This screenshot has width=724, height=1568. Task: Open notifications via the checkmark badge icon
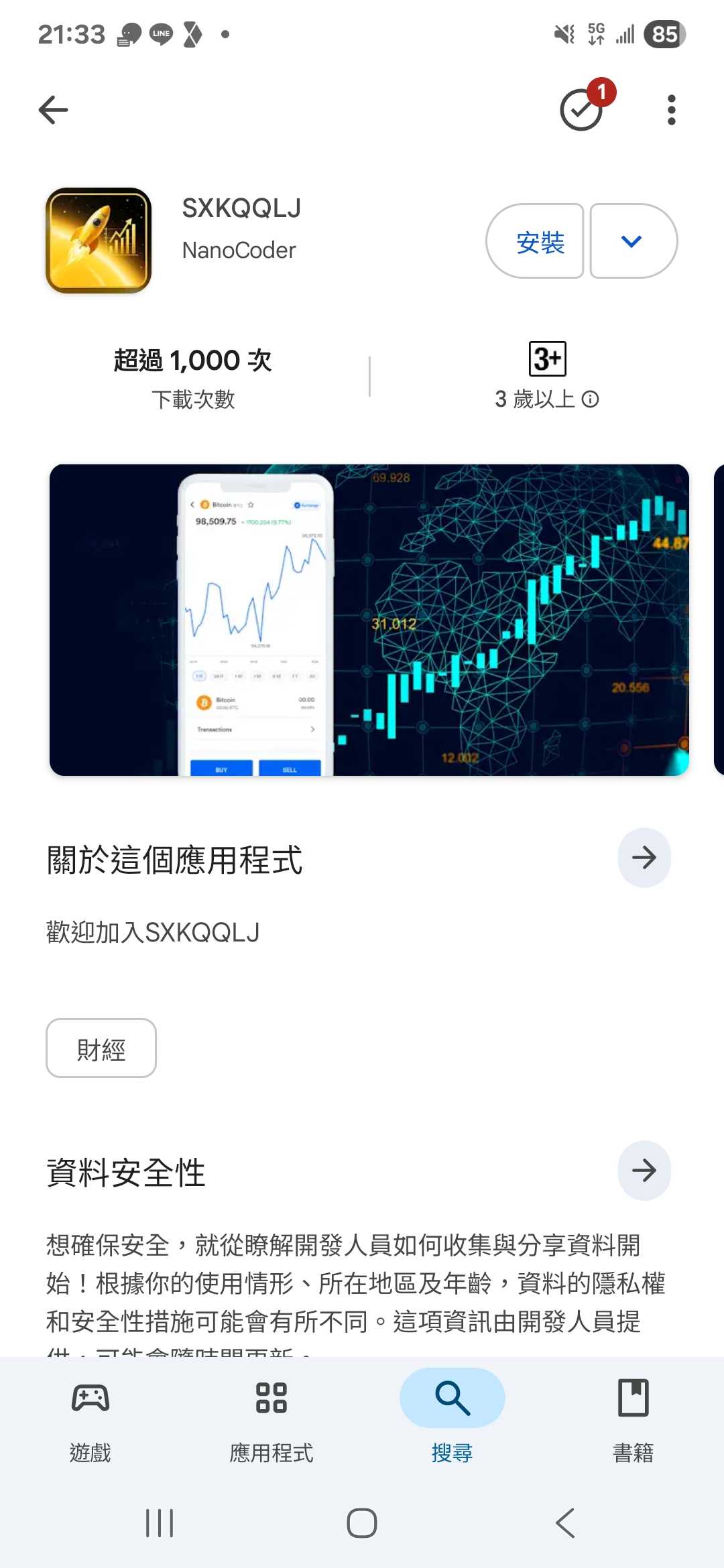click(x=581, y=111)
